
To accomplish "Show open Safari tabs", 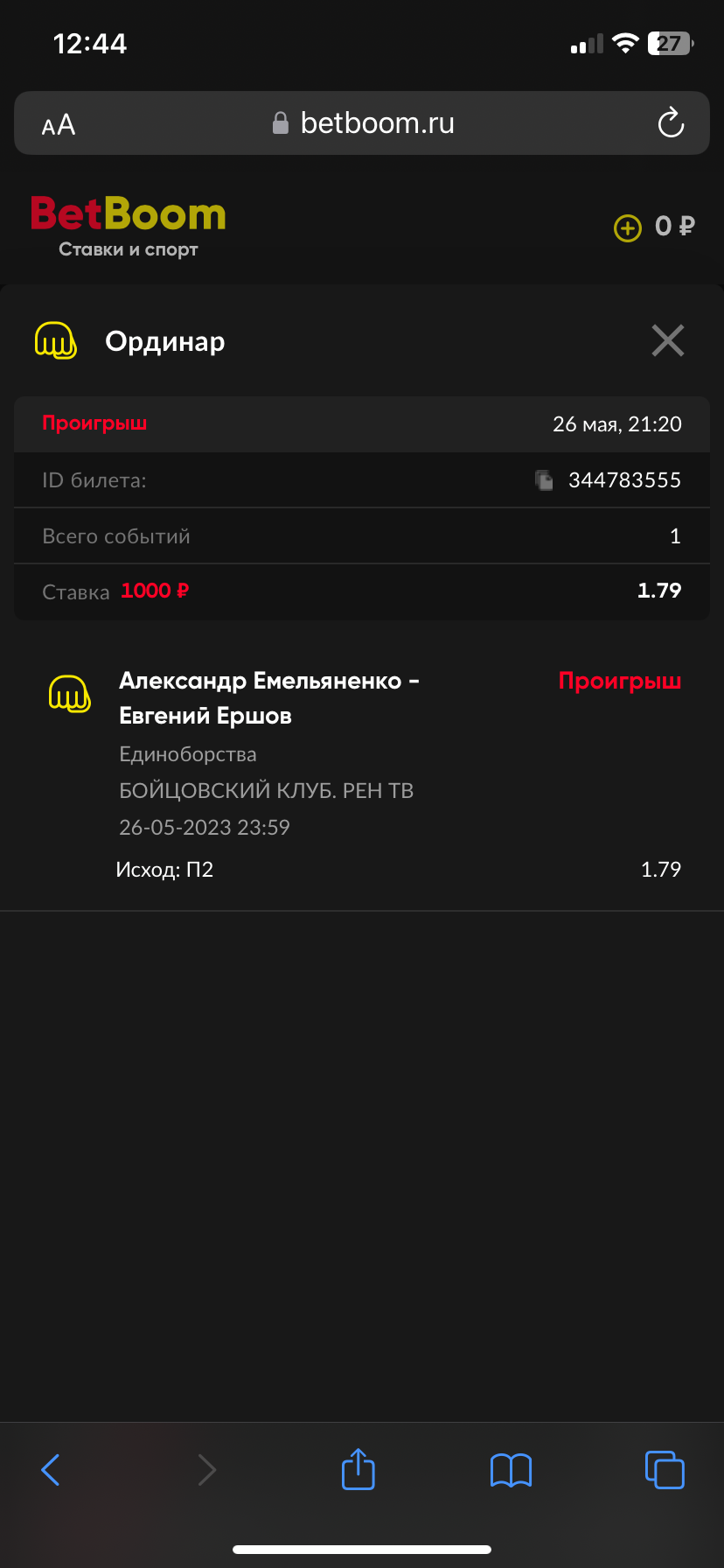I will (x=665, y=1470).
